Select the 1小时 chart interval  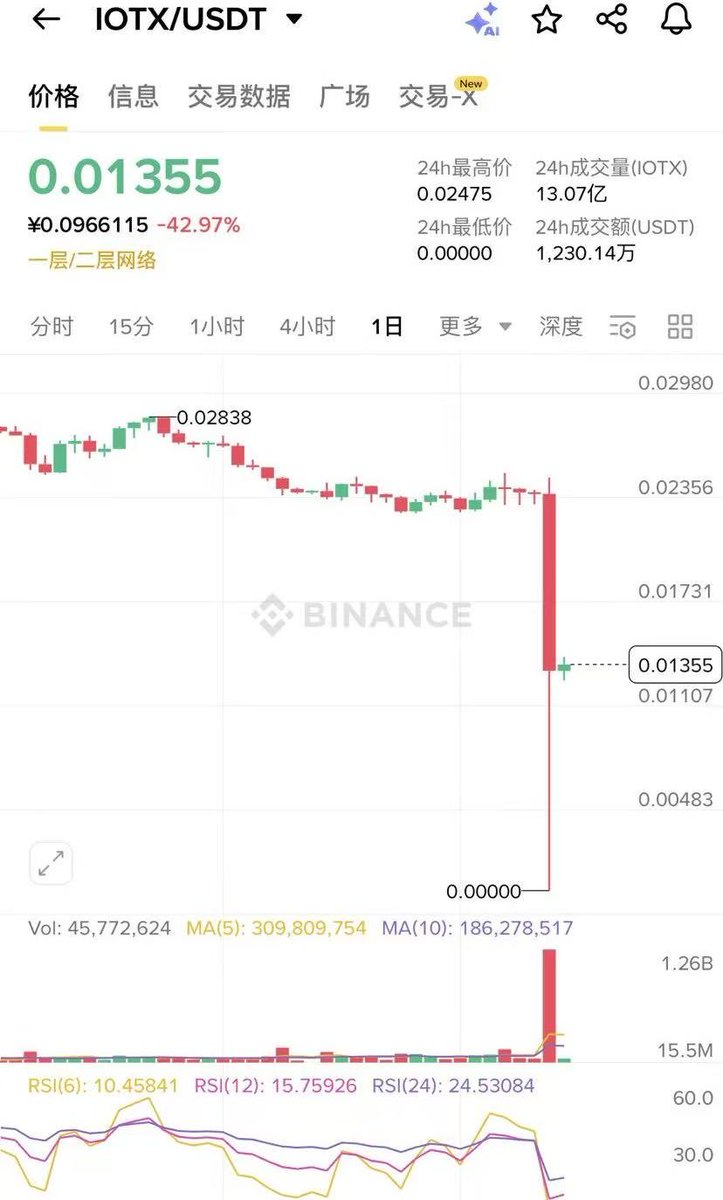tap(217, 326)
